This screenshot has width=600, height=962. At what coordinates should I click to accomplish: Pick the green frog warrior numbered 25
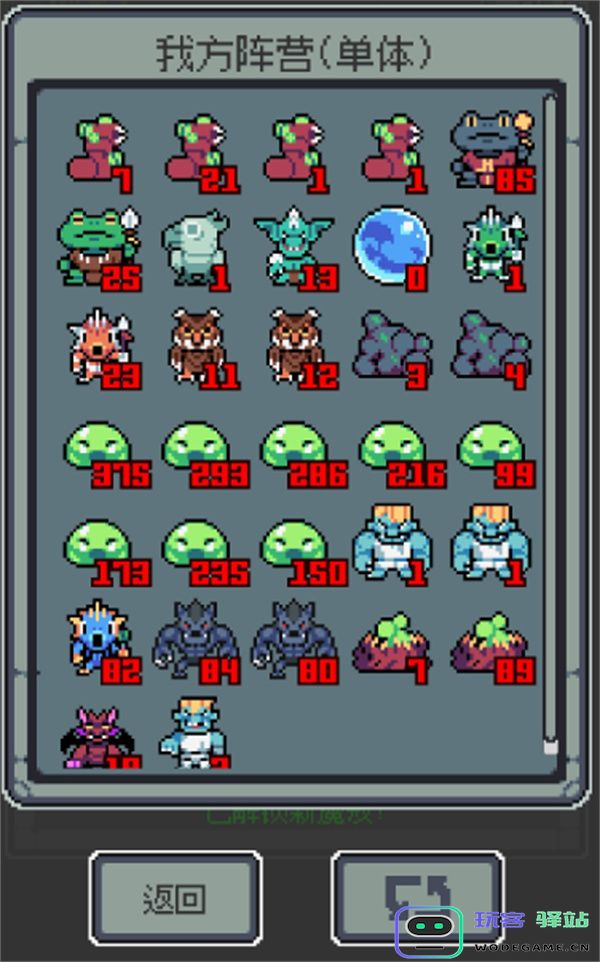tap(100, 247)
